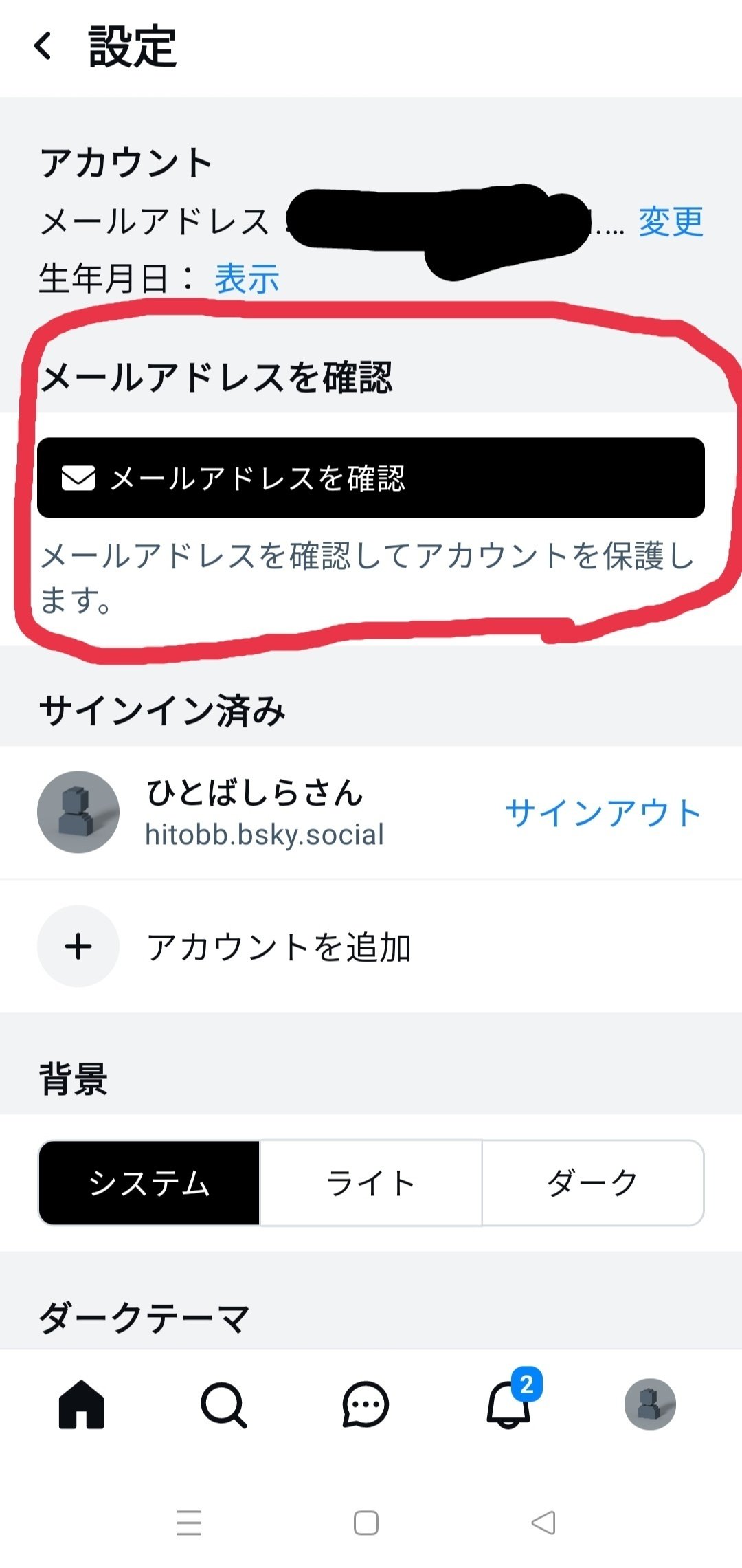Go back from the 設定 screen
The height and width of the screenshot is (1568, 742).
[x=43, y=47]
